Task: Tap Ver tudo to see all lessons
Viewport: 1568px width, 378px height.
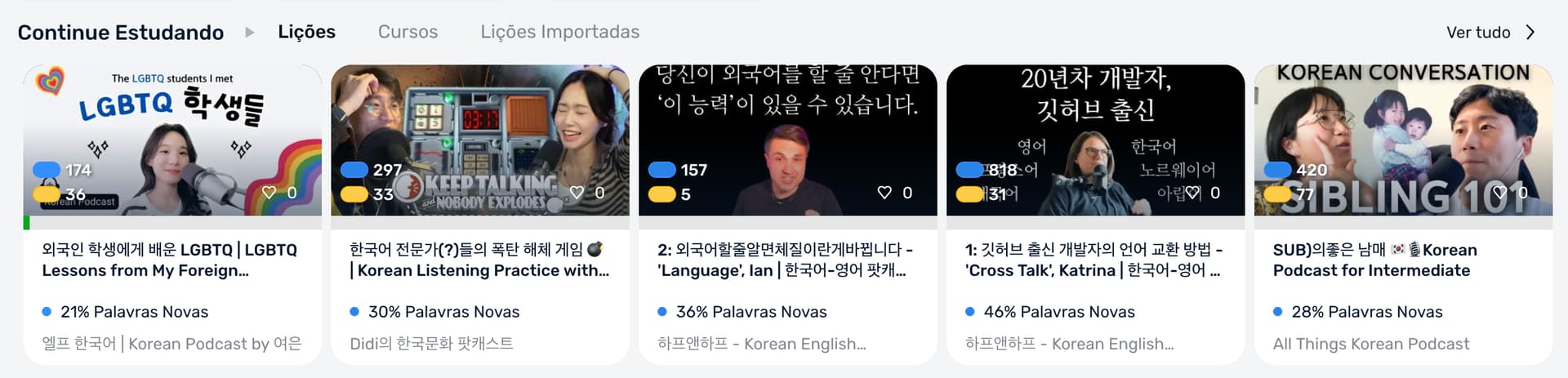Action: point(1490,33)
